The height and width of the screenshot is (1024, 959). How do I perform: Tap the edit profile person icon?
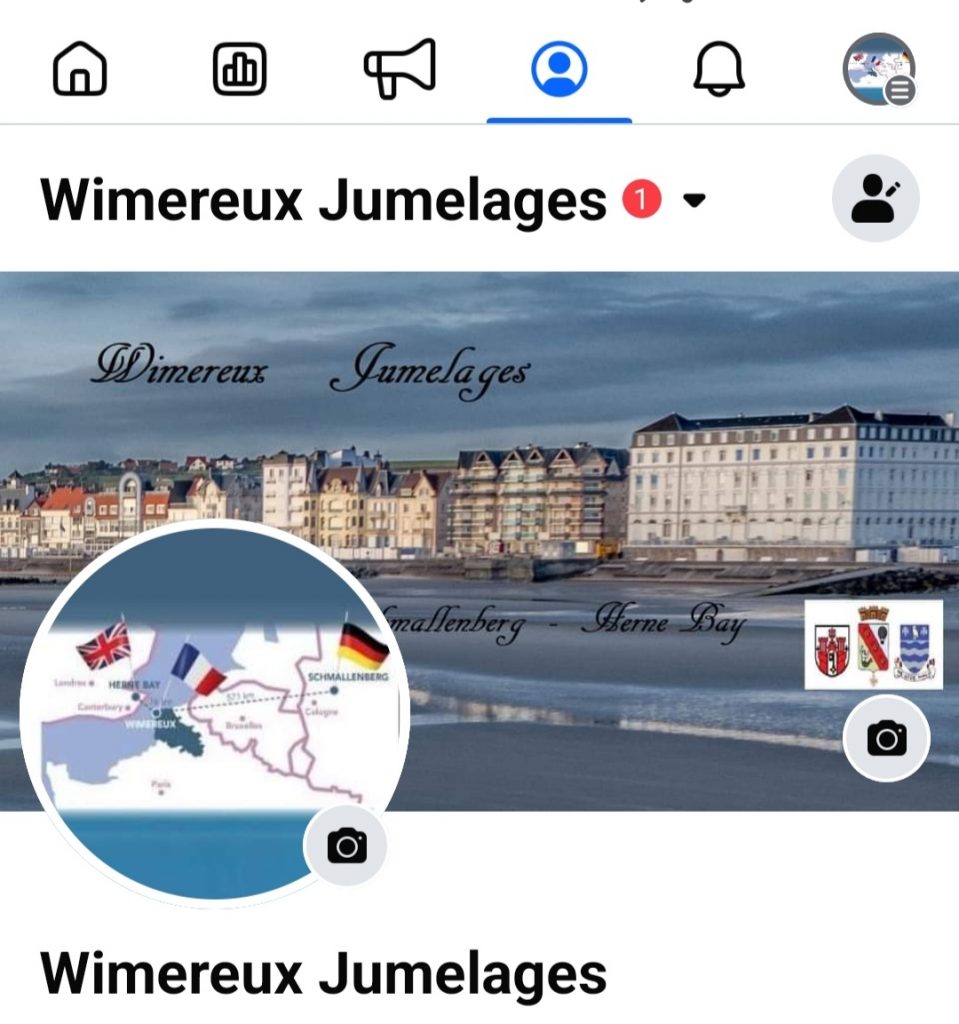[875, 198]
